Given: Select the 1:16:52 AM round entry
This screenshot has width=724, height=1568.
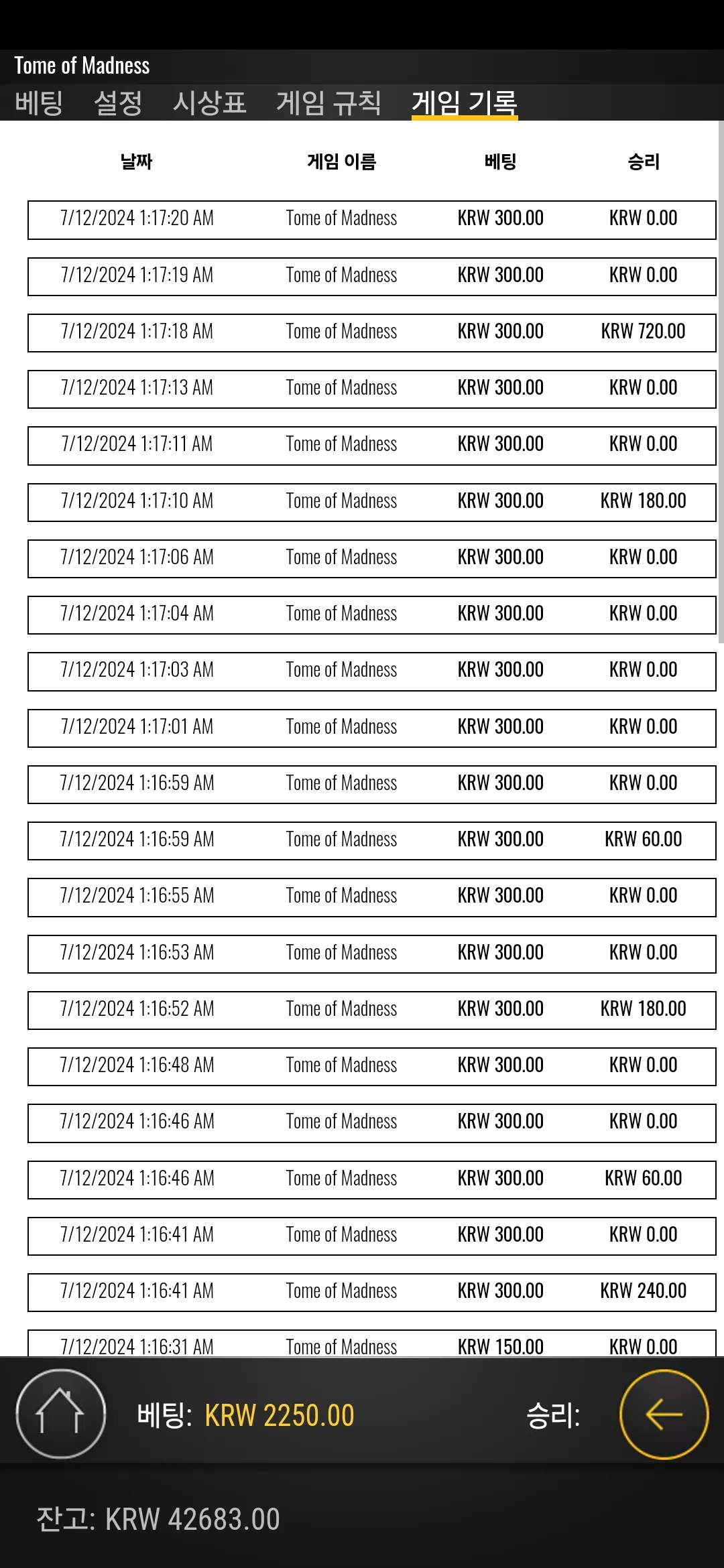Looking at the screenshot, I should (372, 1010).
